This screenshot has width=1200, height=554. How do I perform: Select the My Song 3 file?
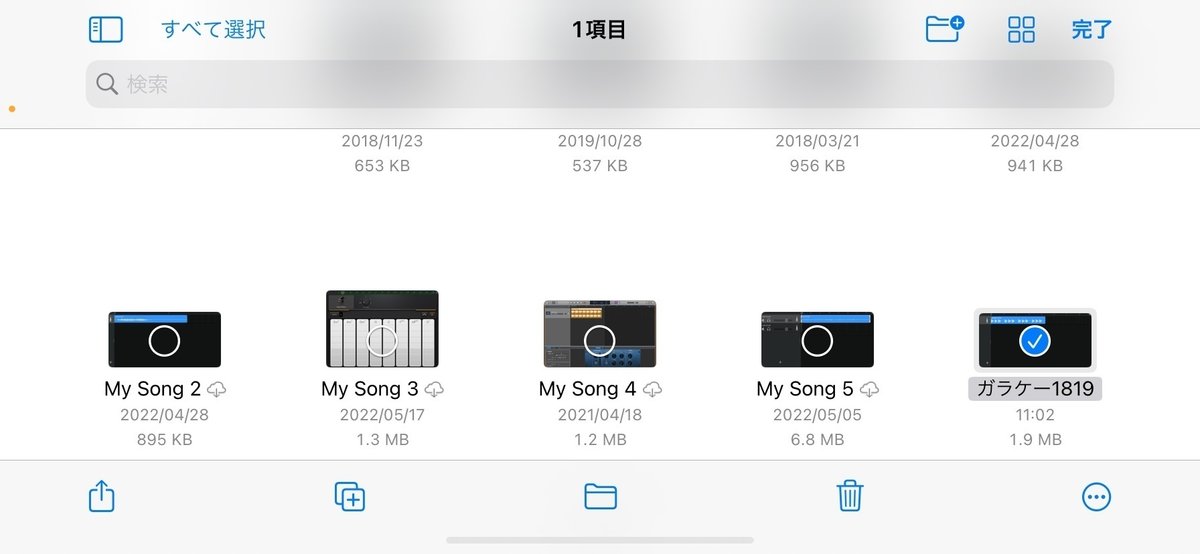point(382,341)
